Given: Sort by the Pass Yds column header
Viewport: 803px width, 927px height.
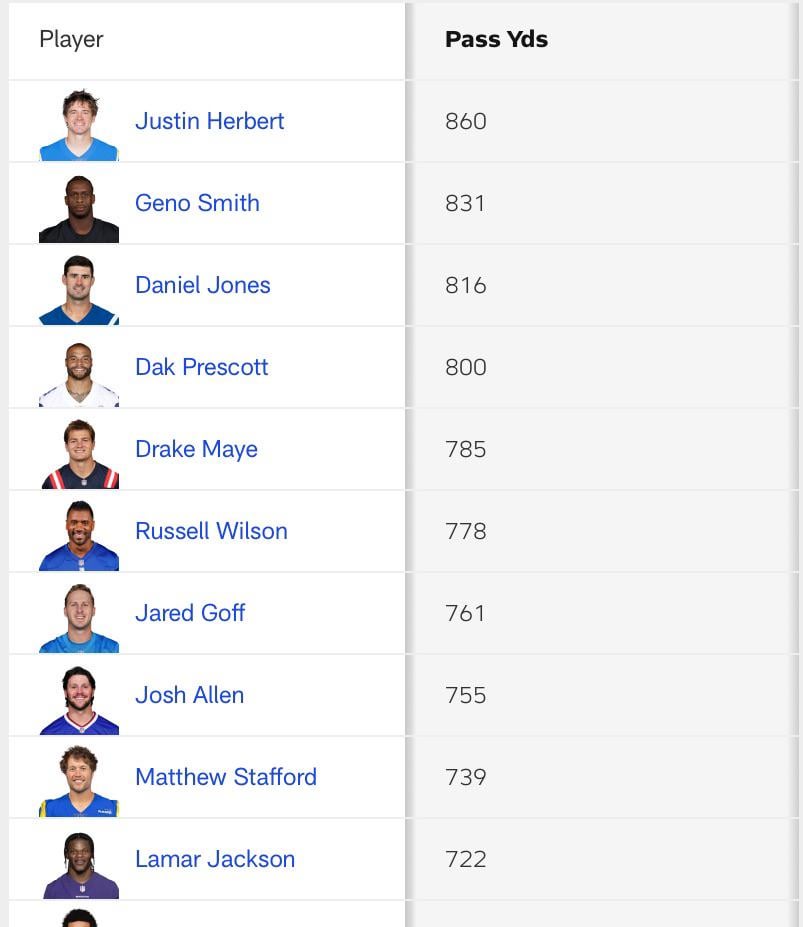Looking at the screenshot, I should click(496, 39).
